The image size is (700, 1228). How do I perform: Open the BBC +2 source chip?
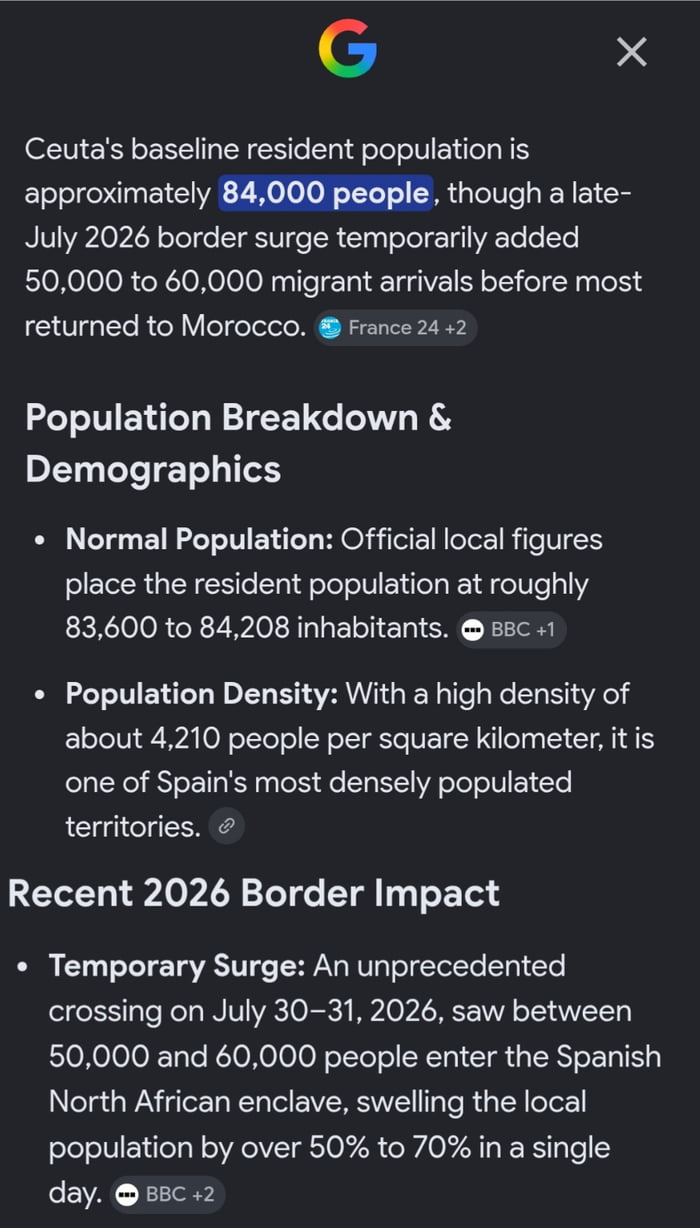(x=168, y=1194)
